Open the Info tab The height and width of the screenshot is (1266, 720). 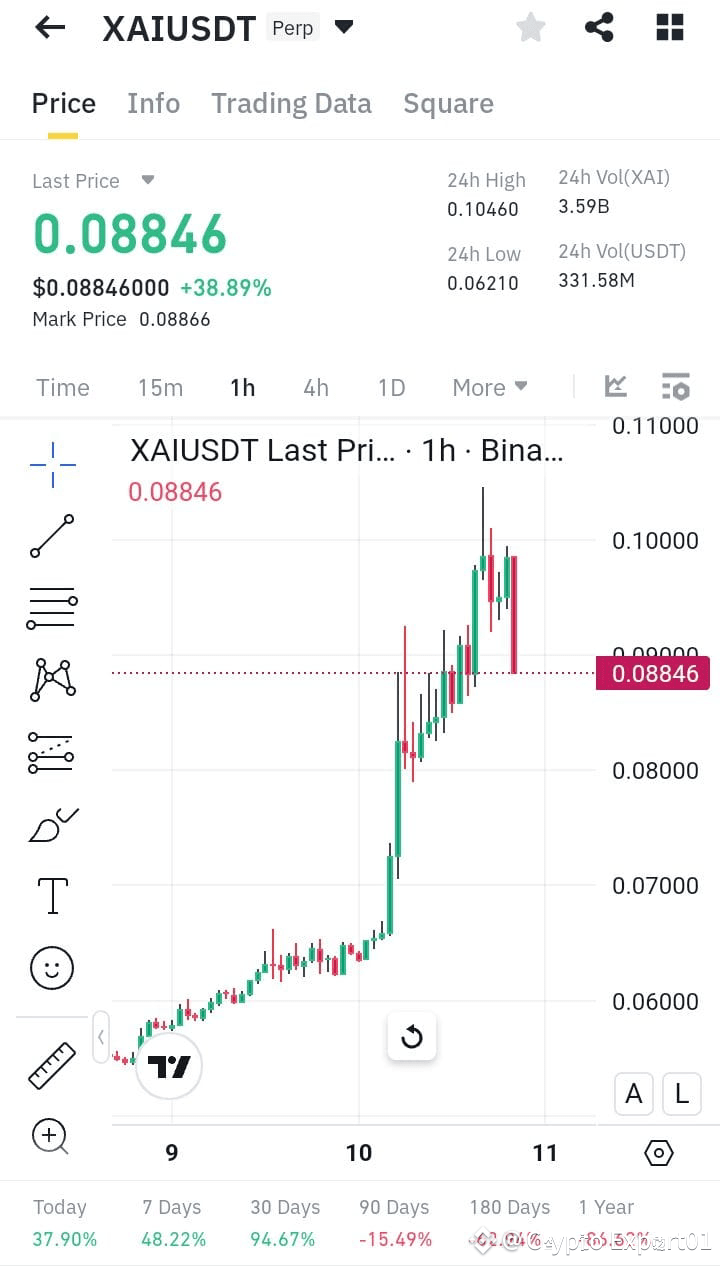click(153, 103)
